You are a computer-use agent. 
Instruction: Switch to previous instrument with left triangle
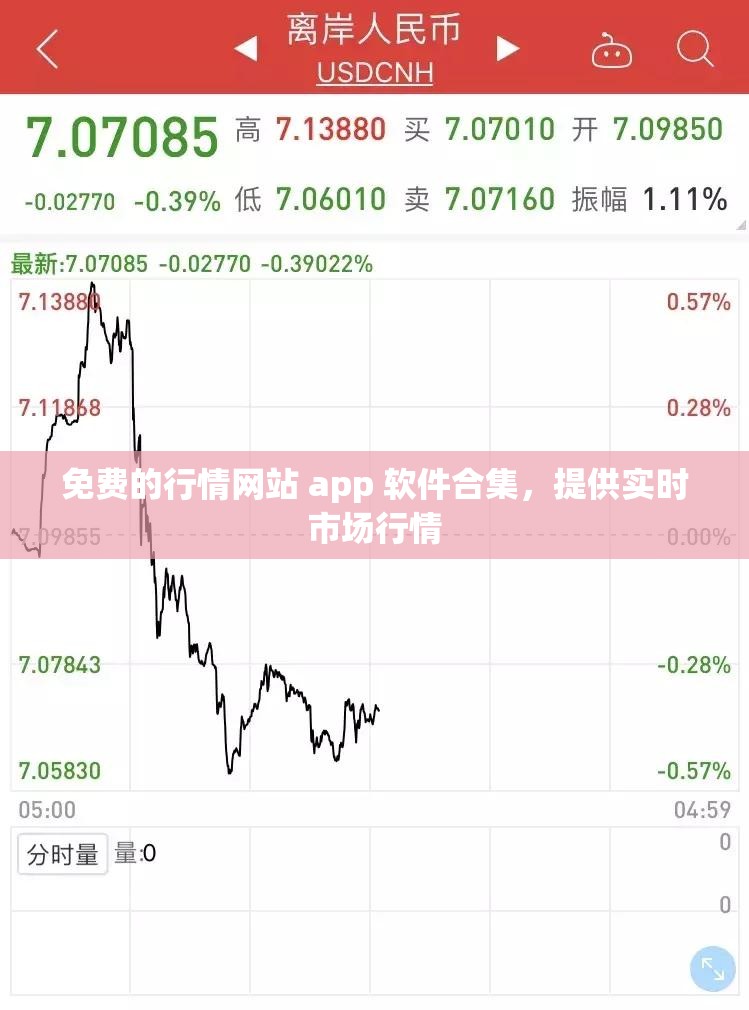[x=243, y=47]
